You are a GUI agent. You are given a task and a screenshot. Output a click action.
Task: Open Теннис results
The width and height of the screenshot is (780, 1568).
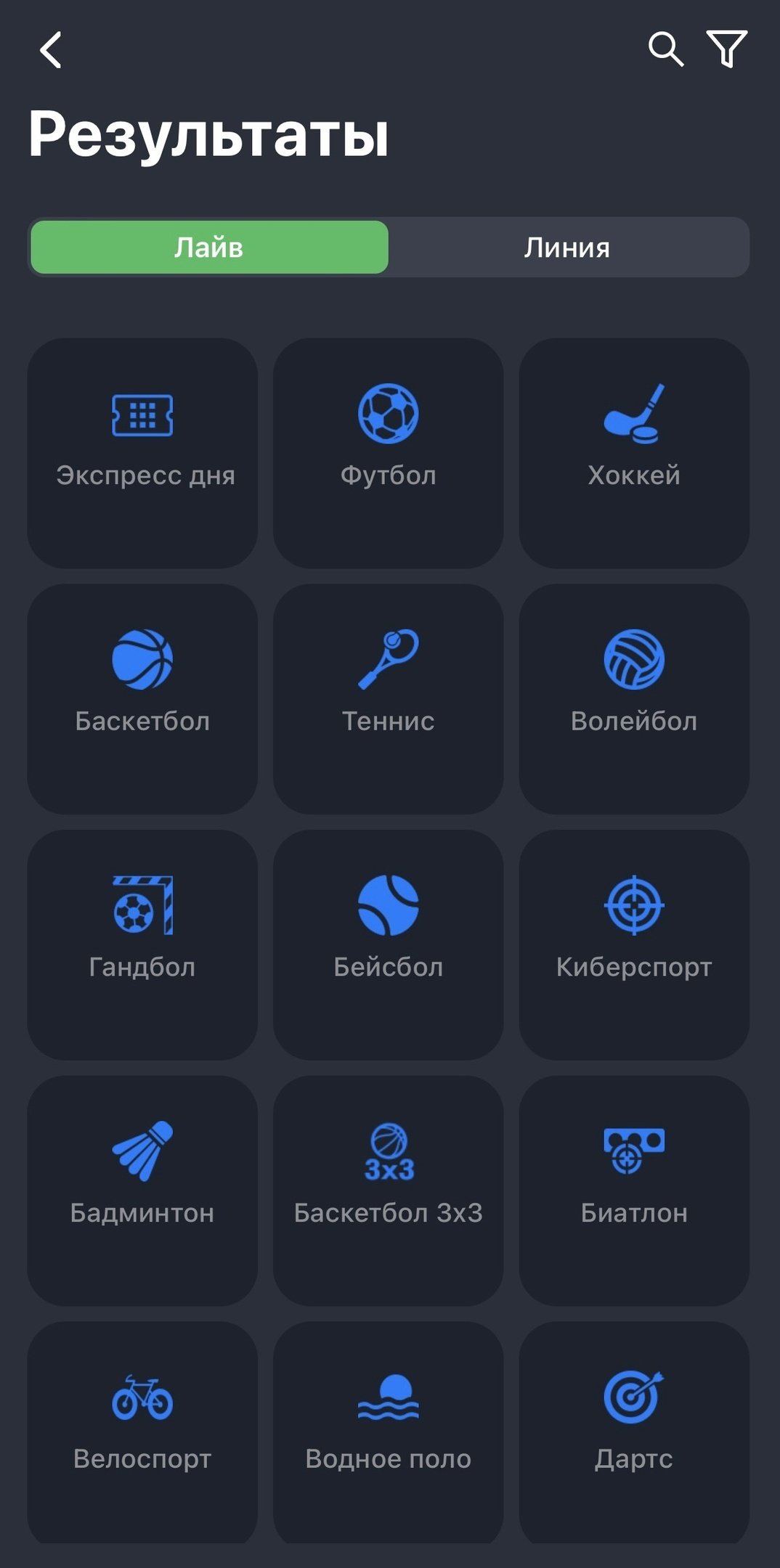click(x=389, y=698)
